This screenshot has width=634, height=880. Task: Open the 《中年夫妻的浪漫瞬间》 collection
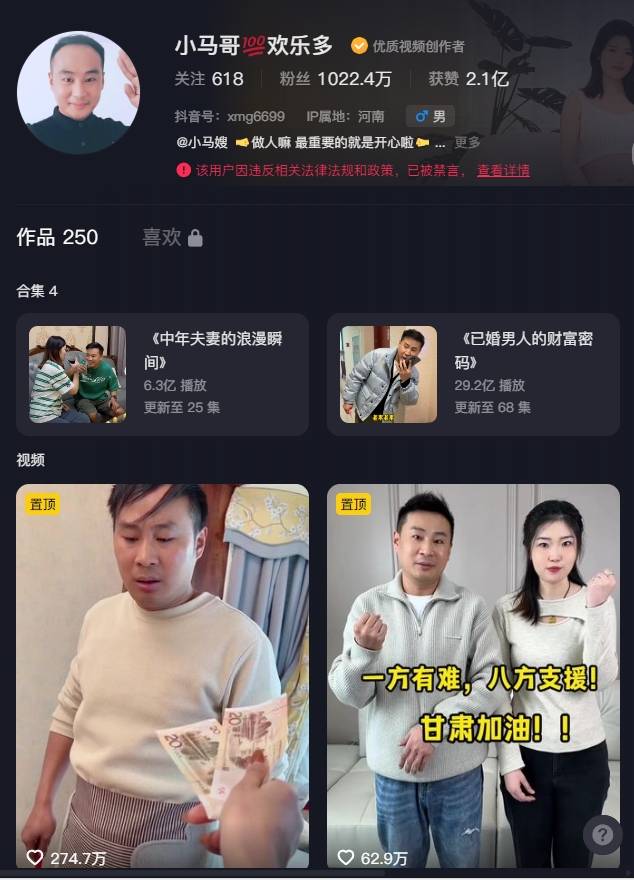tap(162, 374)
